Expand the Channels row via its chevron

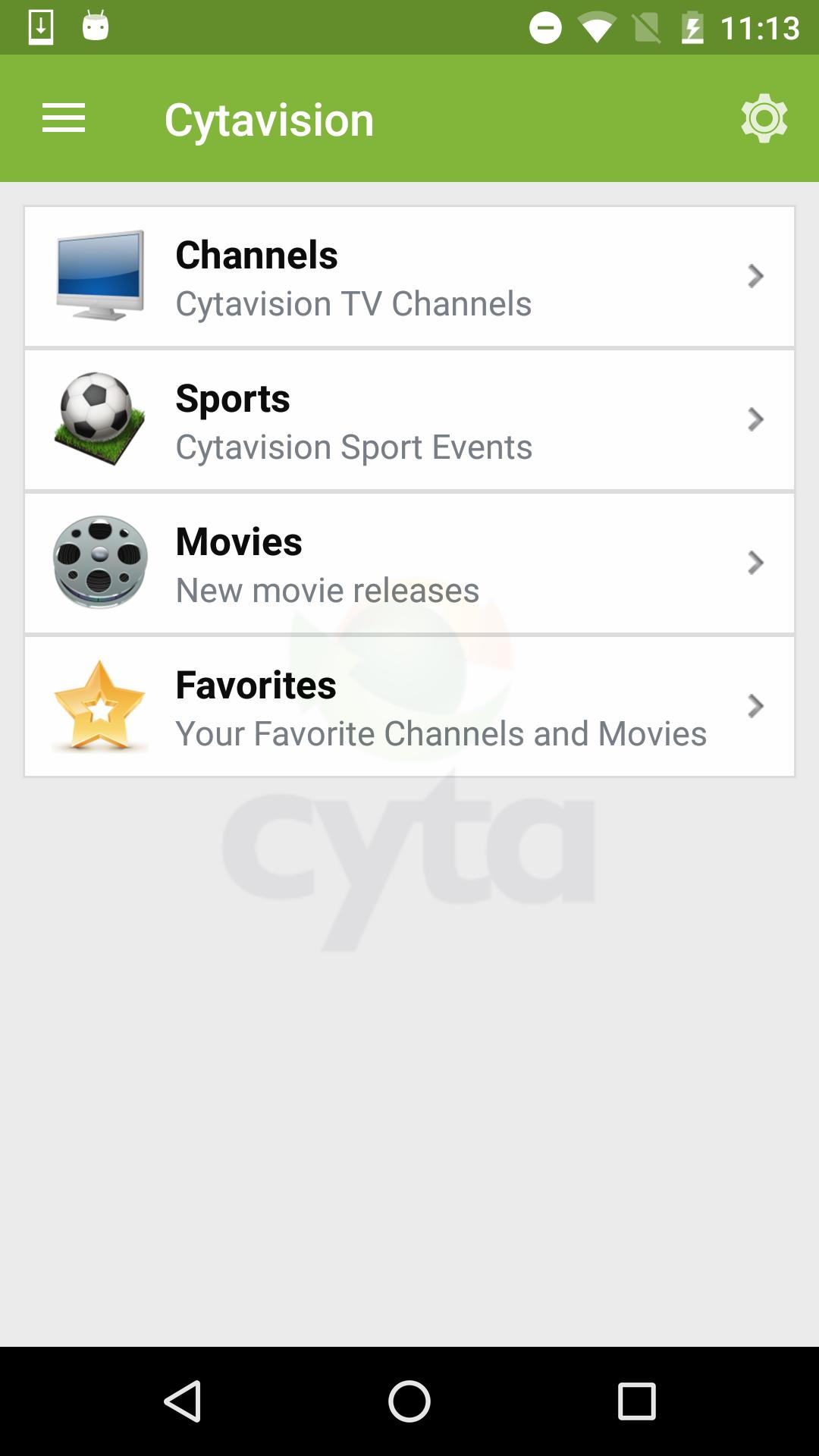tap(755, 275)
